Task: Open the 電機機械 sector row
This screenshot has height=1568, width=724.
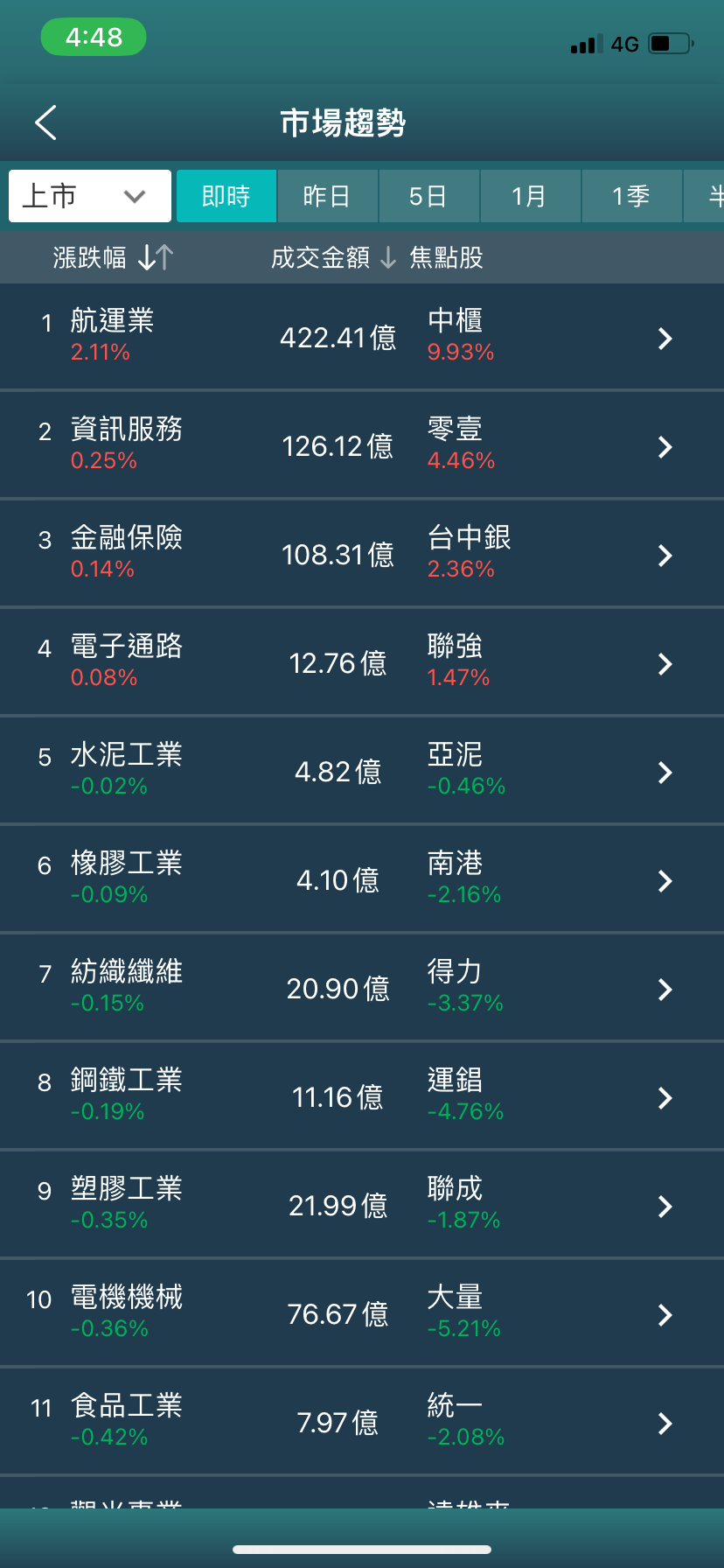Action: coord(362,1313)
